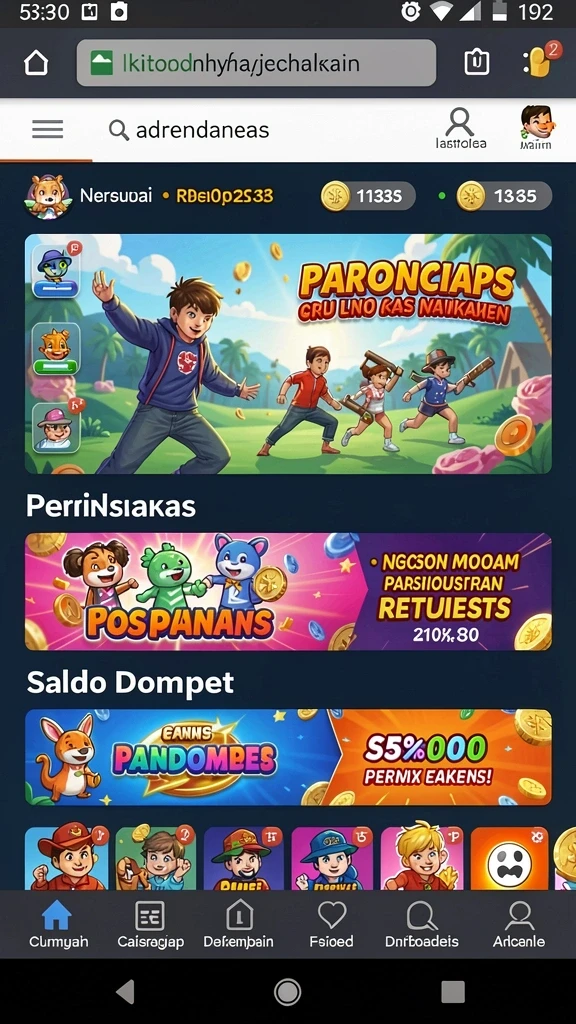Image resolution: width=576 pixels, height=1024 pixels.
Task: Open the Paronciaps hero banner
Action: point(288,353)
